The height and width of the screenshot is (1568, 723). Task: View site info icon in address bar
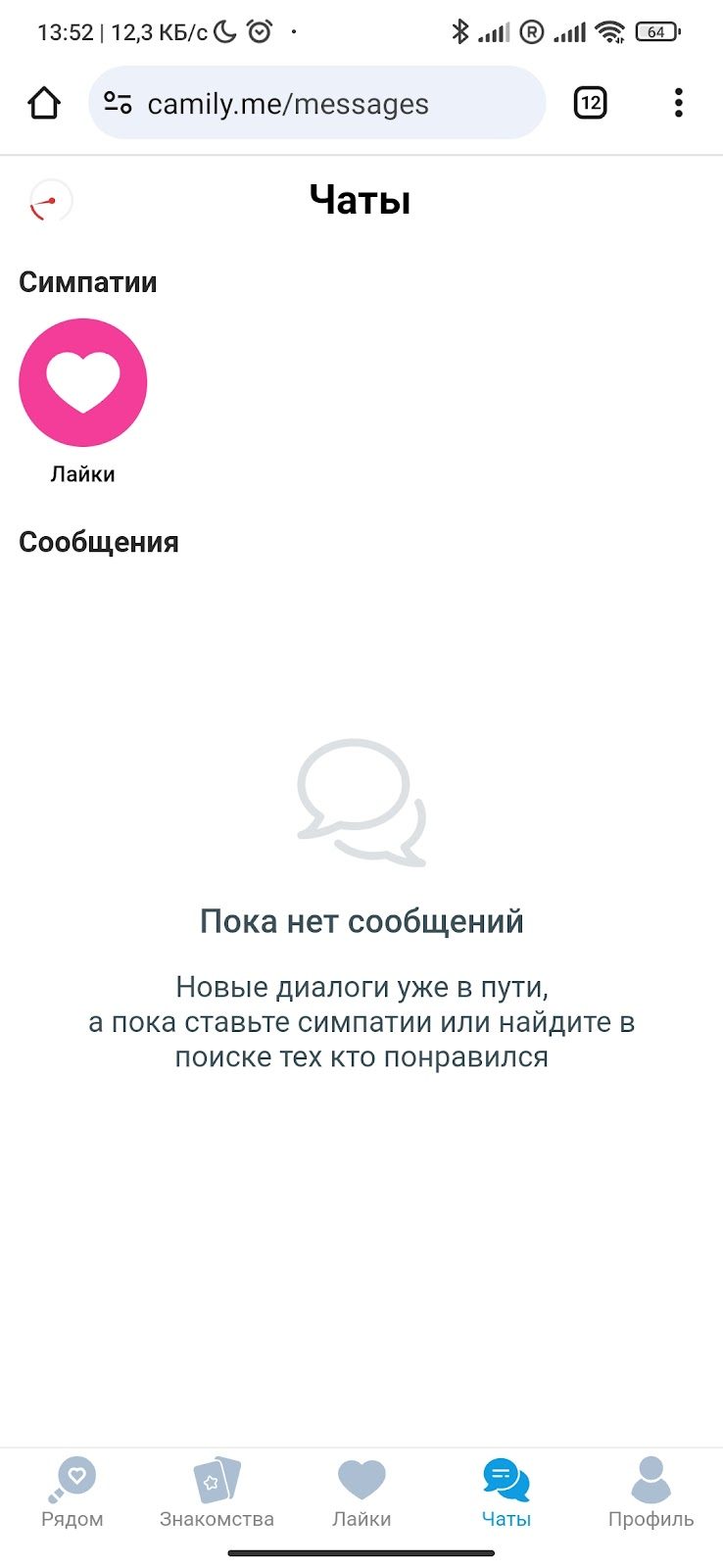click(x=119, y=103)
